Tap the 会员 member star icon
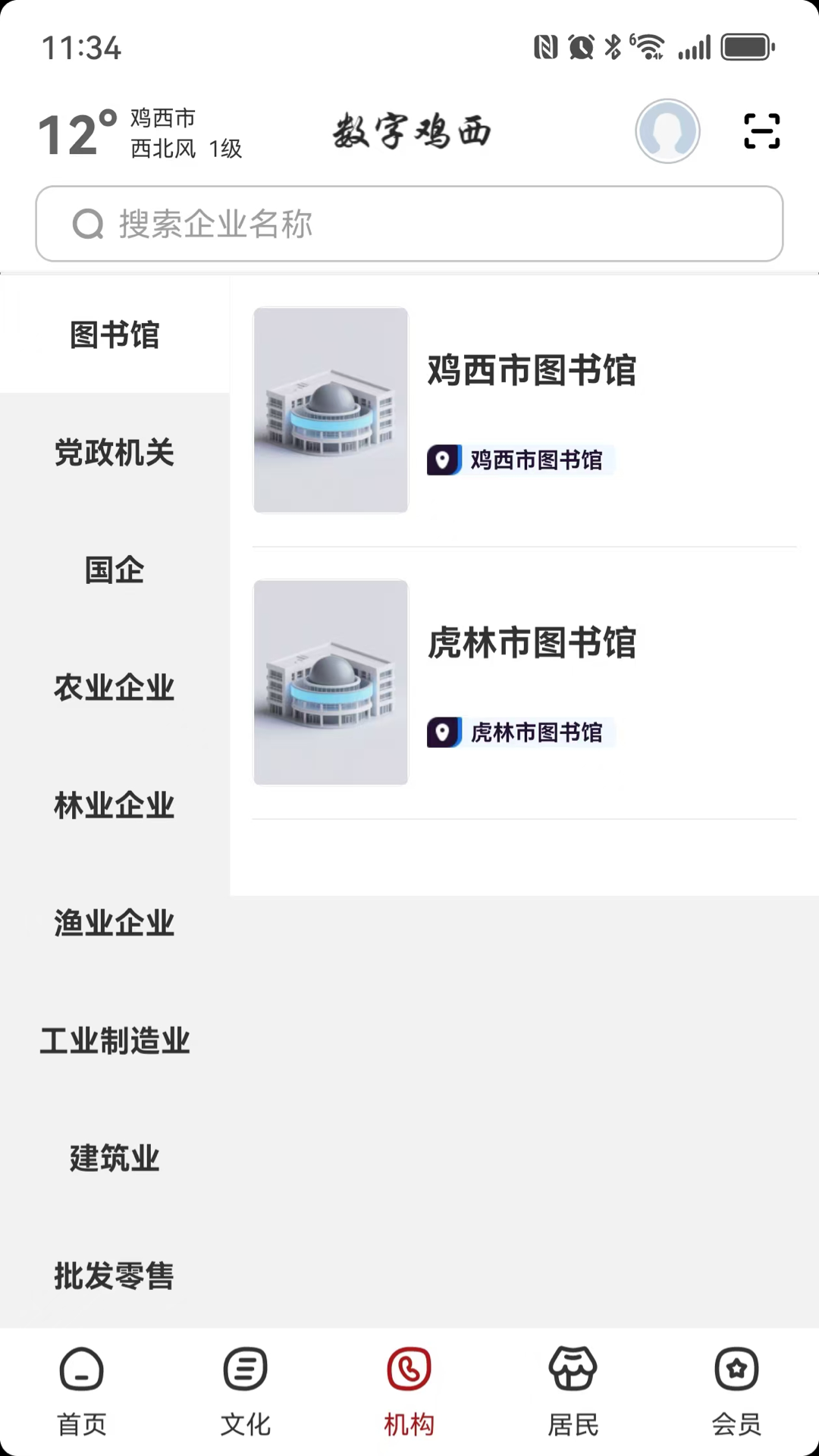The height and width of the screenshot is (1456, 819). point(736,1370)
